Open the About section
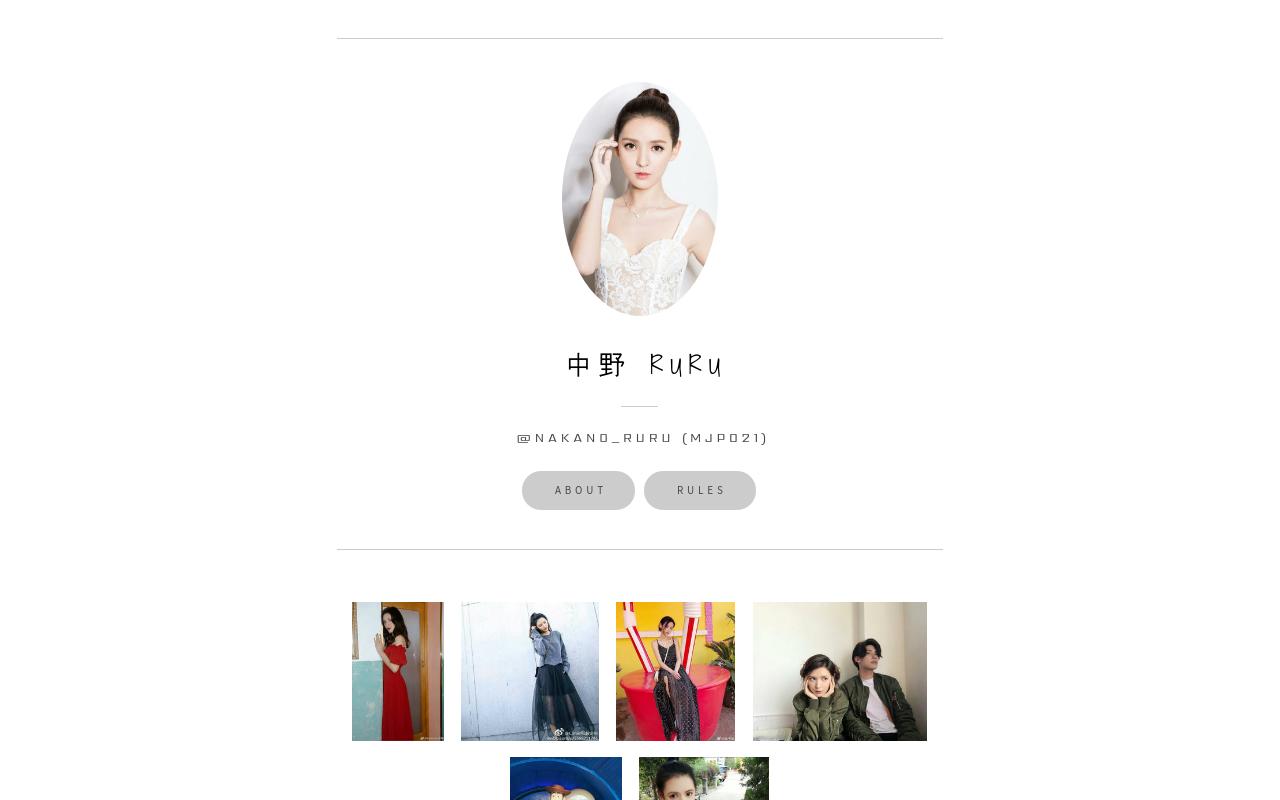This screenshot has width=1280, height=800. pyautogui.click(x=578, y=490)
